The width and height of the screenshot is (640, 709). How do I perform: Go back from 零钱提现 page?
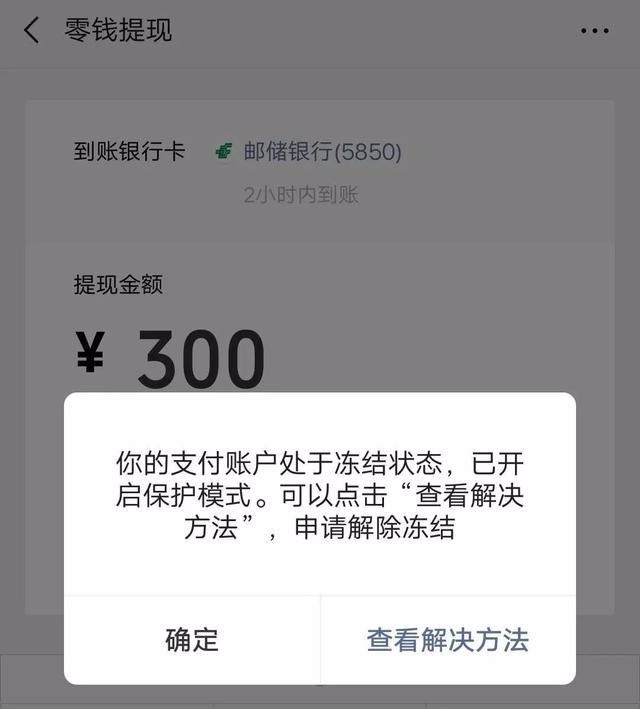pyautogui.click(x=32, y=30)
